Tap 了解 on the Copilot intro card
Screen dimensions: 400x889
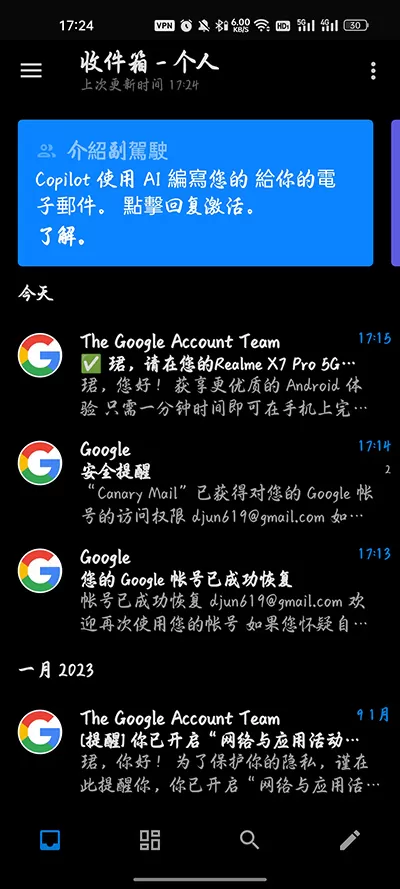63,237
